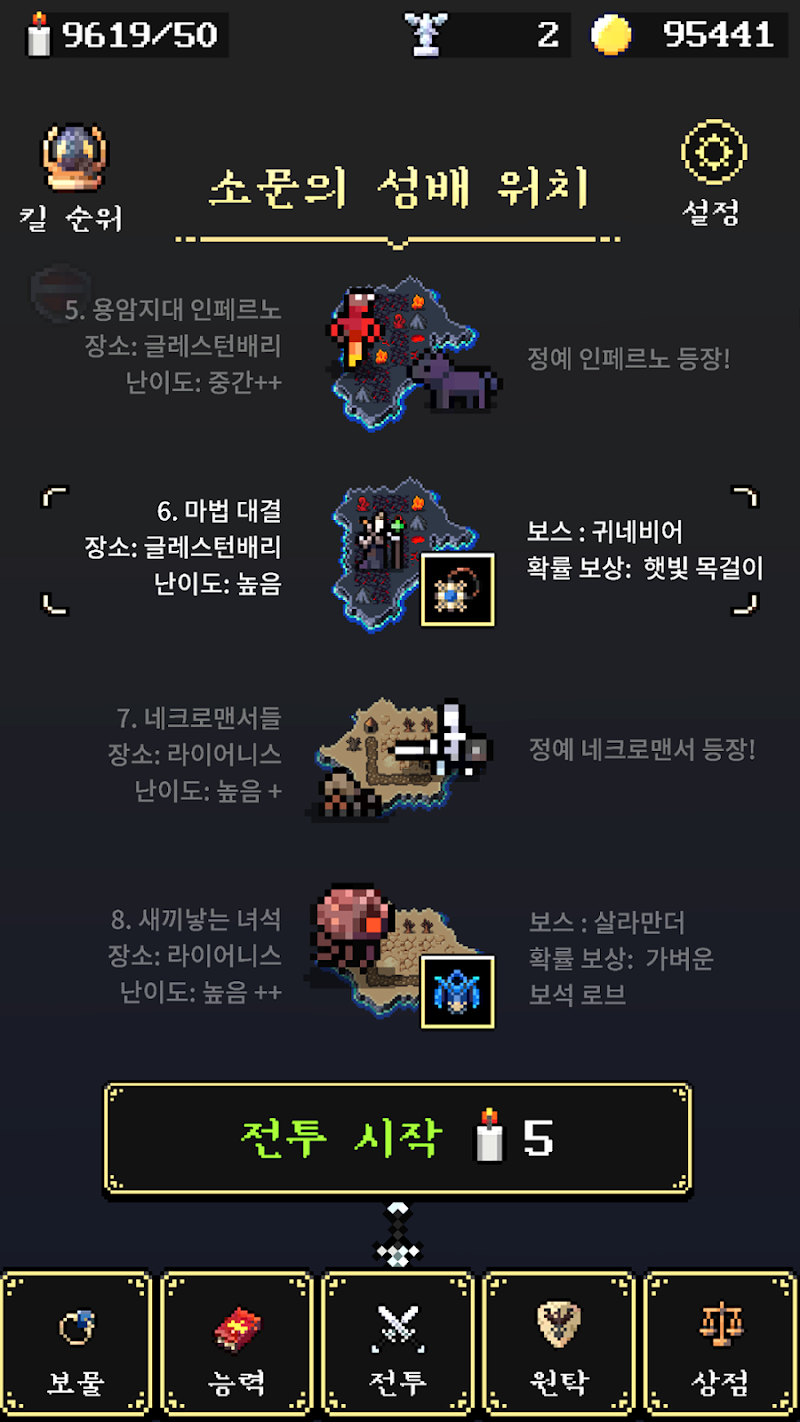This screenshot has height=1422, width=800.
Task: Open the 킬 순위 kill ranking
Action: [72, 178]
